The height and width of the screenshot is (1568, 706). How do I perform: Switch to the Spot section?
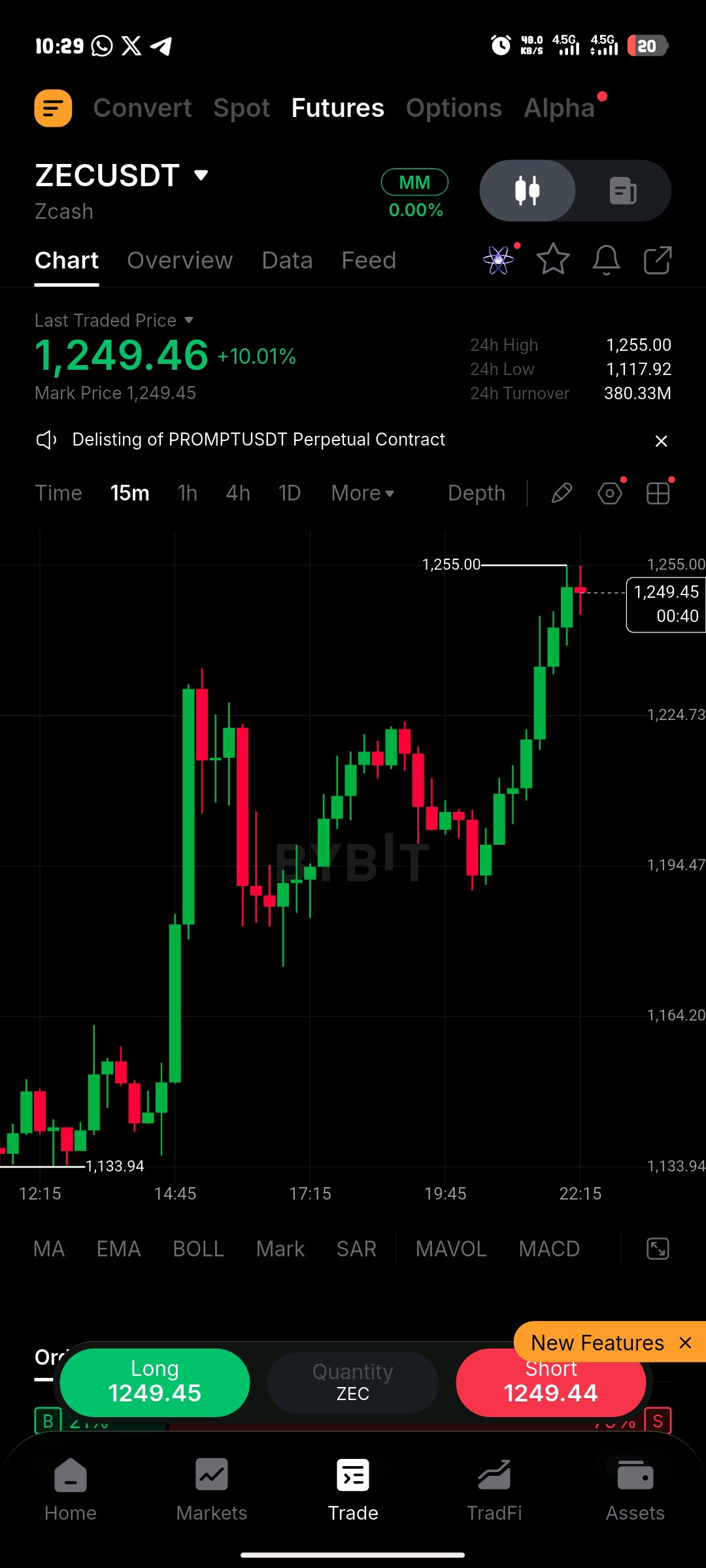click(241, 108)
